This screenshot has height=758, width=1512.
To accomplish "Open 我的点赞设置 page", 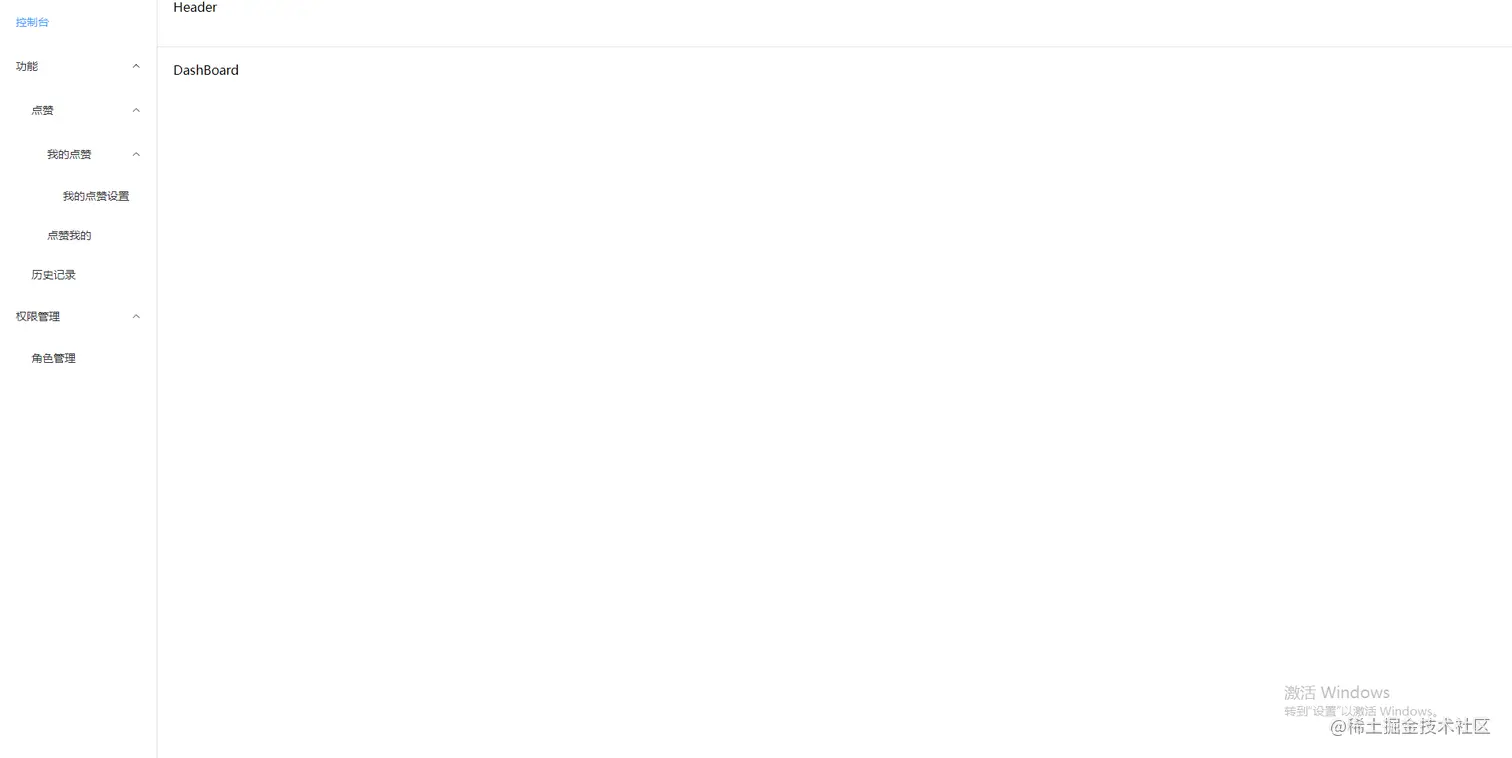I will coord(96,196).
